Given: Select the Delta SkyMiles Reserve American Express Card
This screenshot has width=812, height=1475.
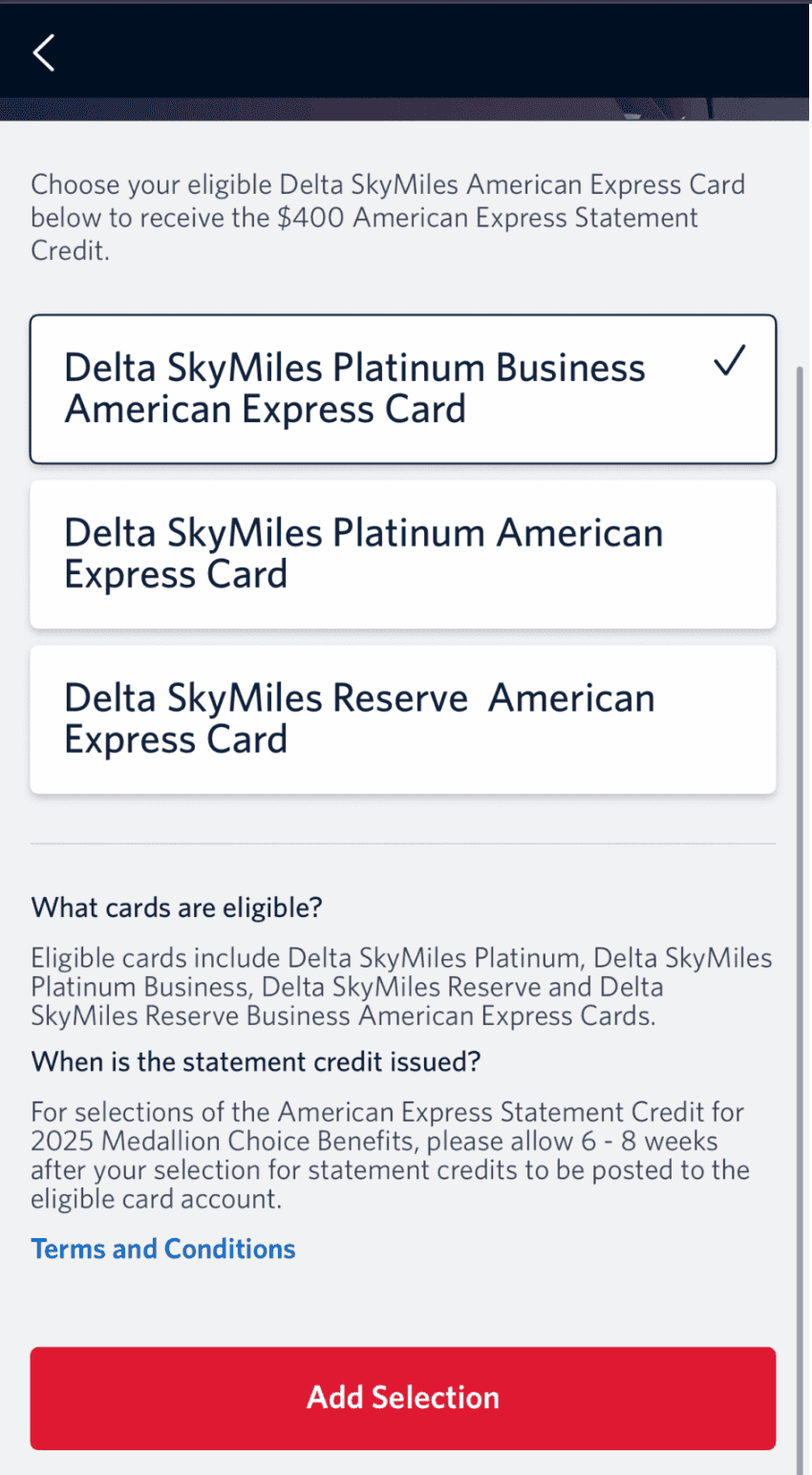Looking at the screenshot, I should pos(402,718).
